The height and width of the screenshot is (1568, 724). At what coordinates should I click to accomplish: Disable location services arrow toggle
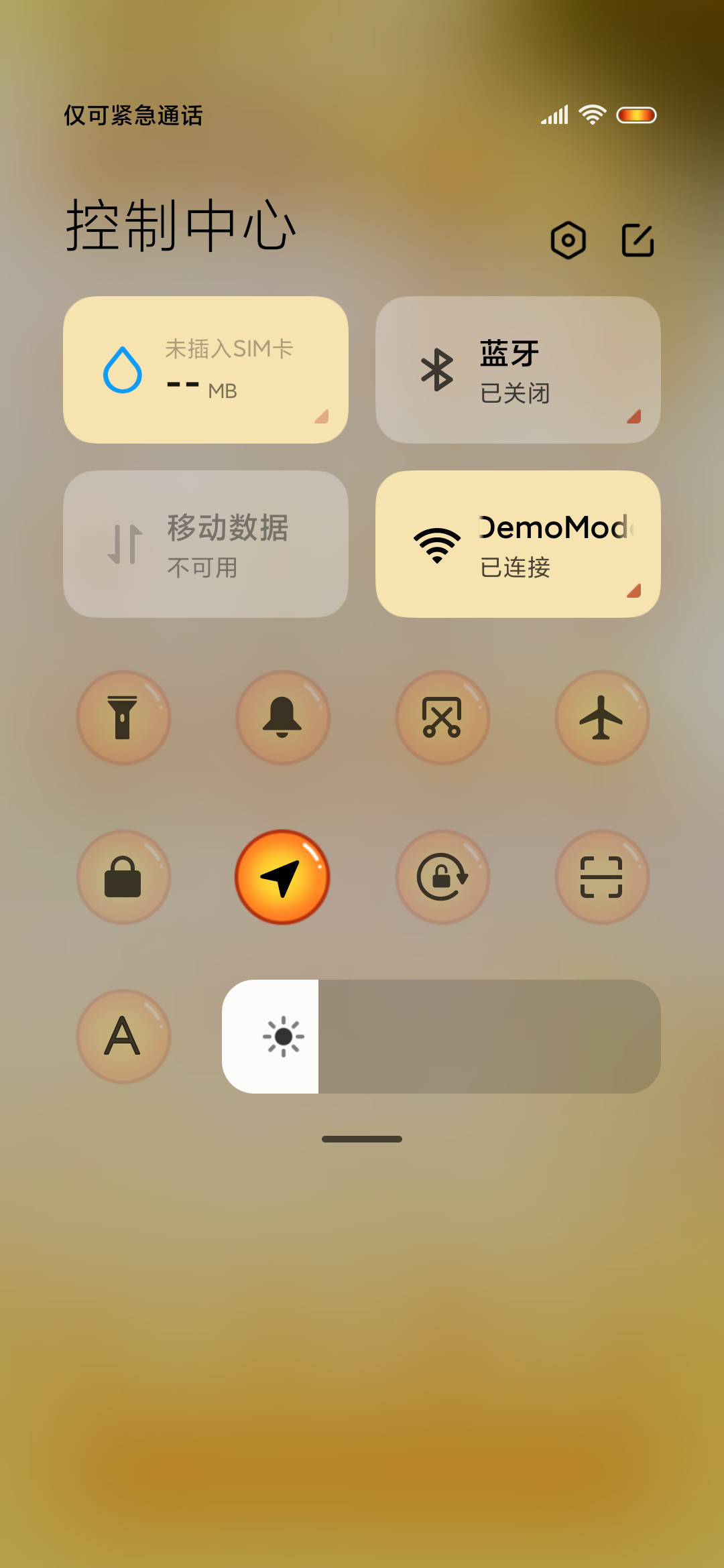point(283,877)
